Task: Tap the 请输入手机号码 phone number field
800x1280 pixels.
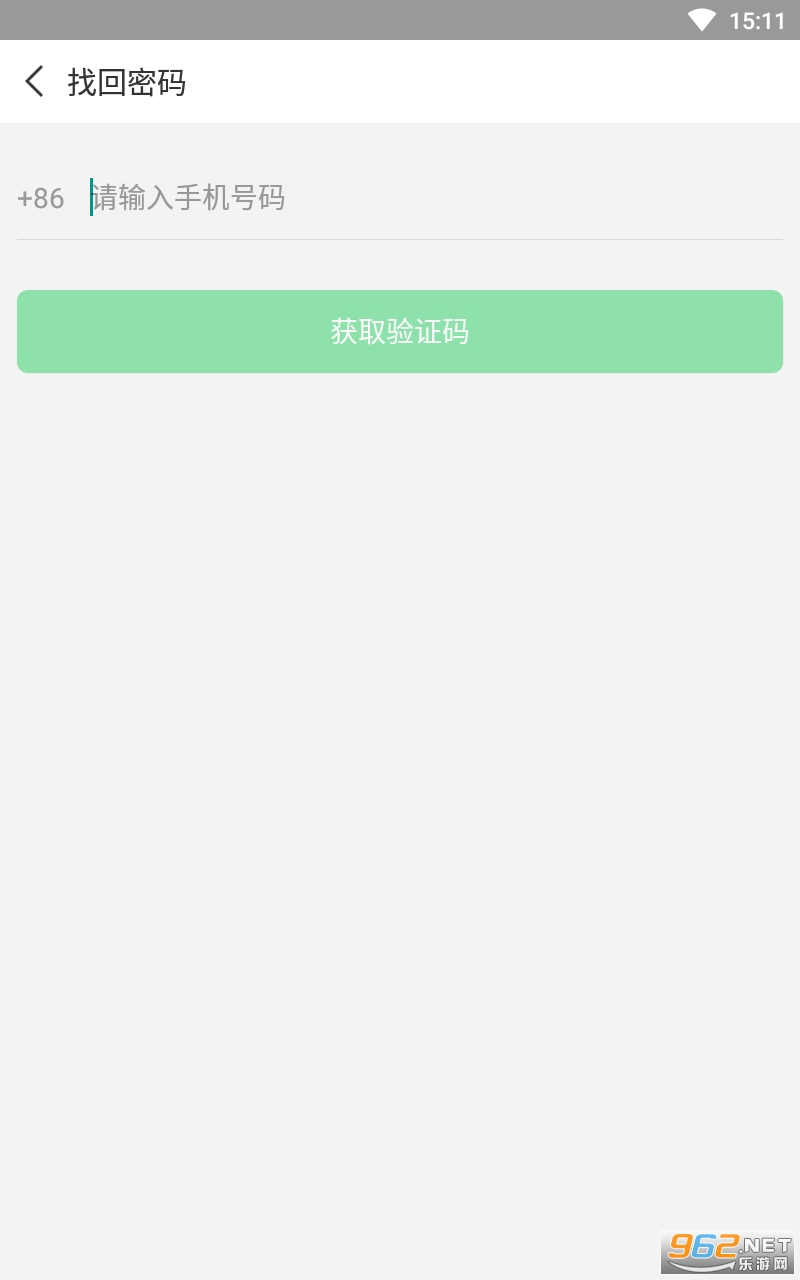Action: click(x=435, y=198)
